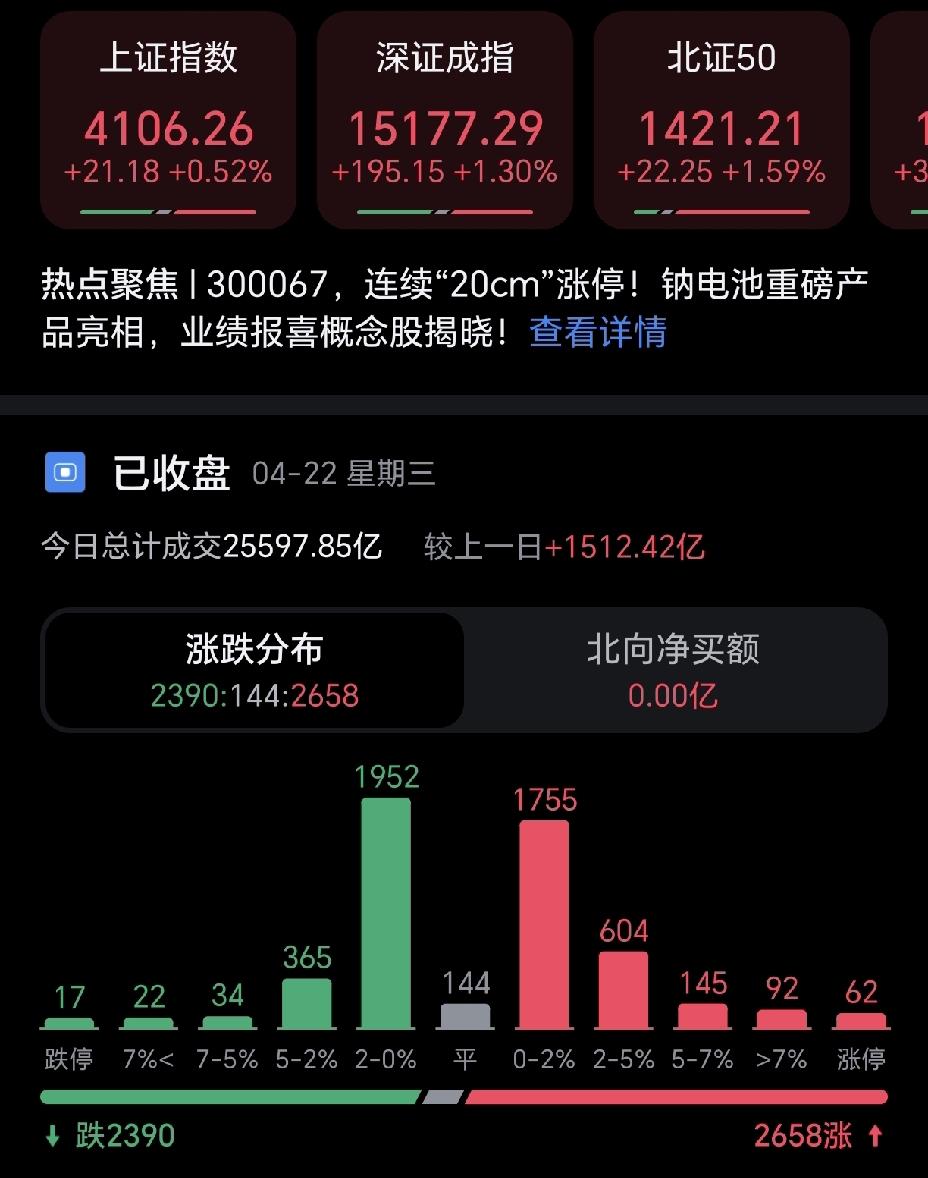The width and height of the screenshot is (928, 1178).
Task: Click the green-red ratio bar at the bottom
Action: pos(464,1097)
